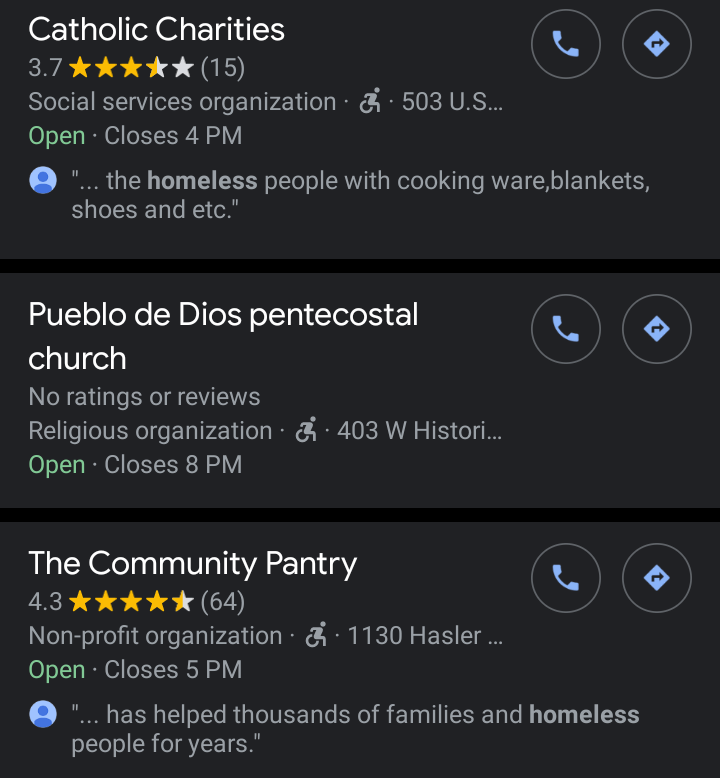This screenshot has height=778, width=720.
Task: Get directions to Catholic Charities
Action: 656,44
